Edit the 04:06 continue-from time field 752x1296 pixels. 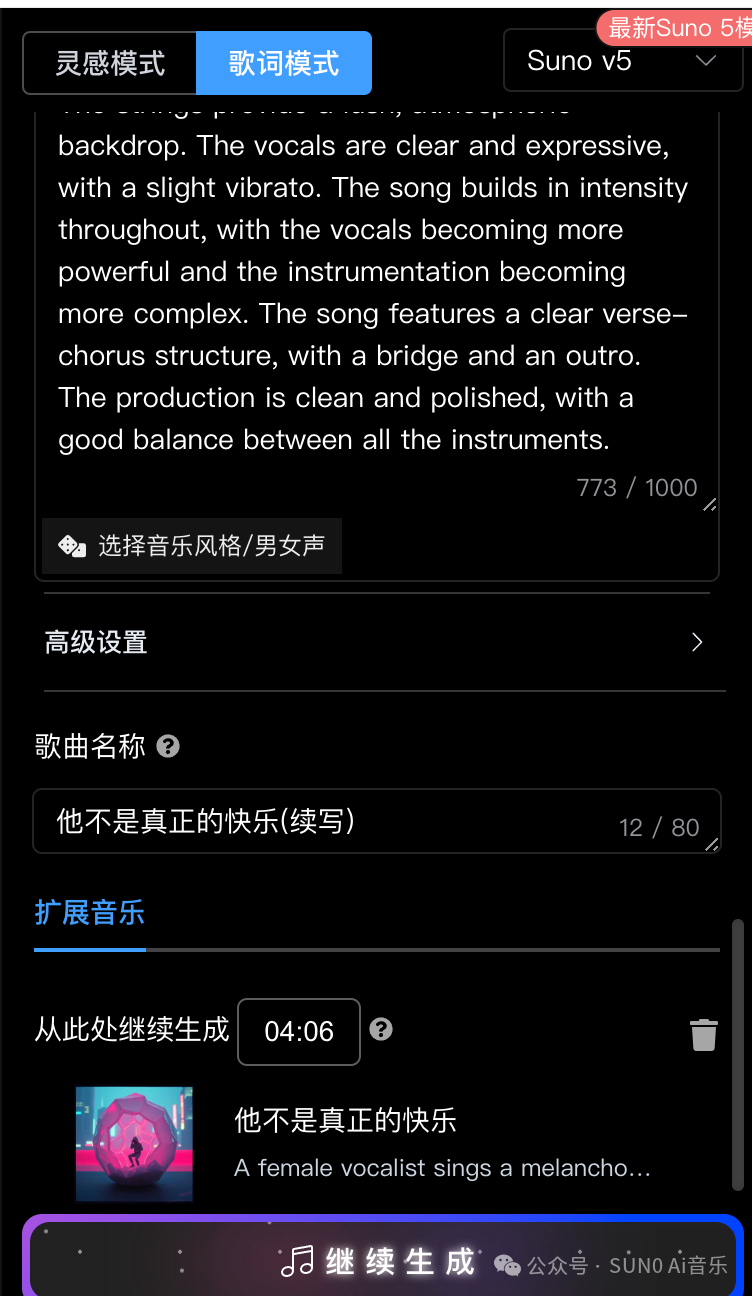[298, 1031]
